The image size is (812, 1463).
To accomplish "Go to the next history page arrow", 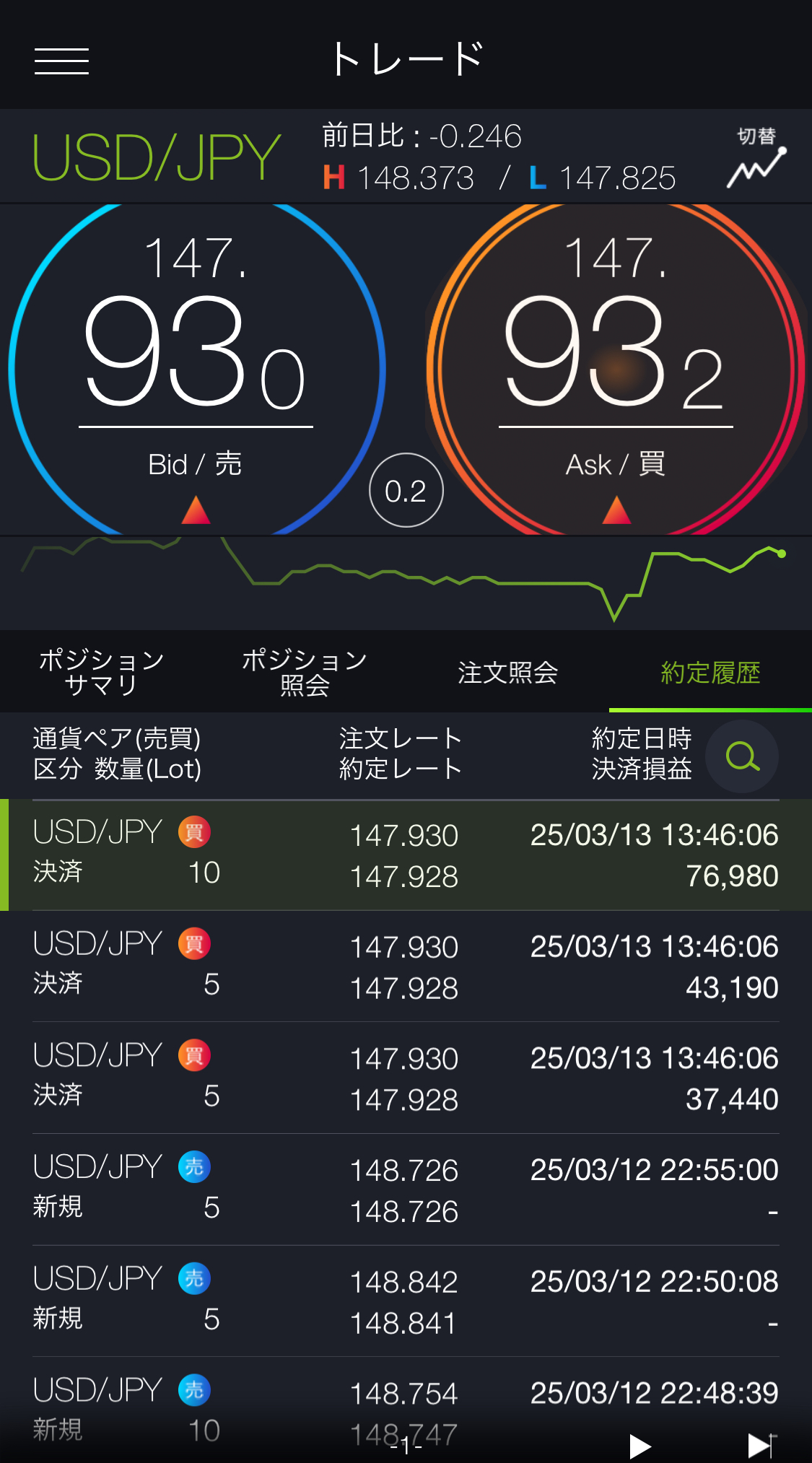I will tap(639, 1446).
